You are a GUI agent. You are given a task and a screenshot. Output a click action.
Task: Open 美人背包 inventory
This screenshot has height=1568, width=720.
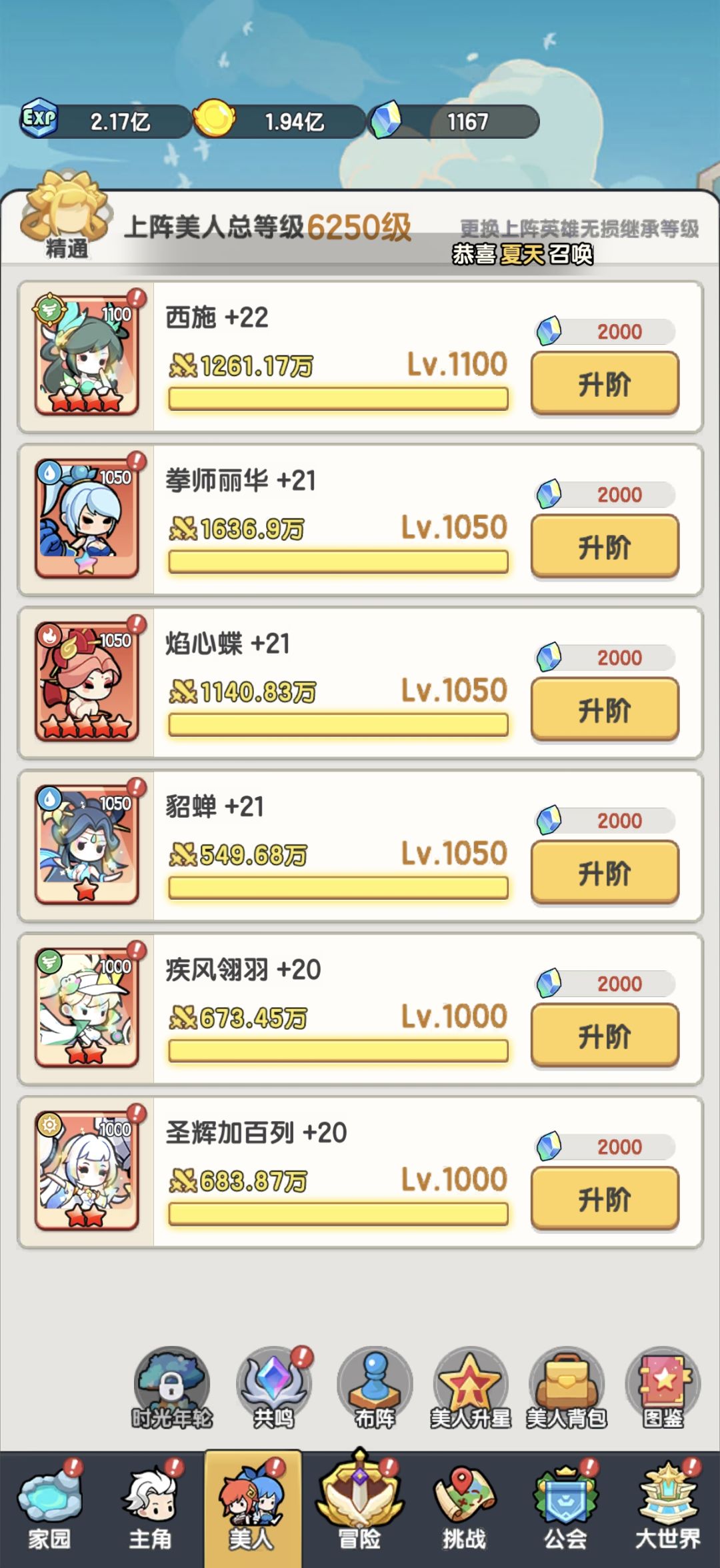tap(567, 1388)
